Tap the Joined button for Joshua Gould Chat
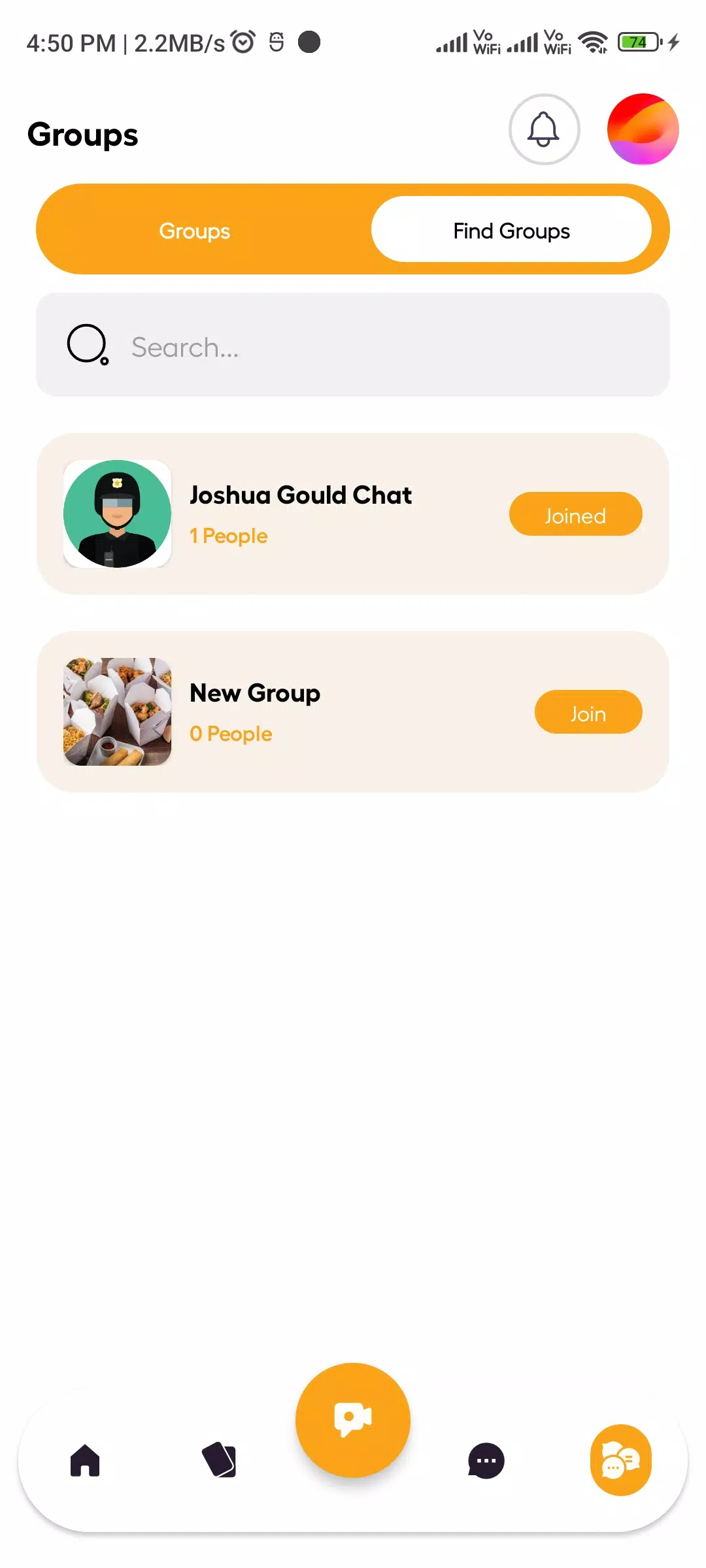 click(x=575, y=515)
